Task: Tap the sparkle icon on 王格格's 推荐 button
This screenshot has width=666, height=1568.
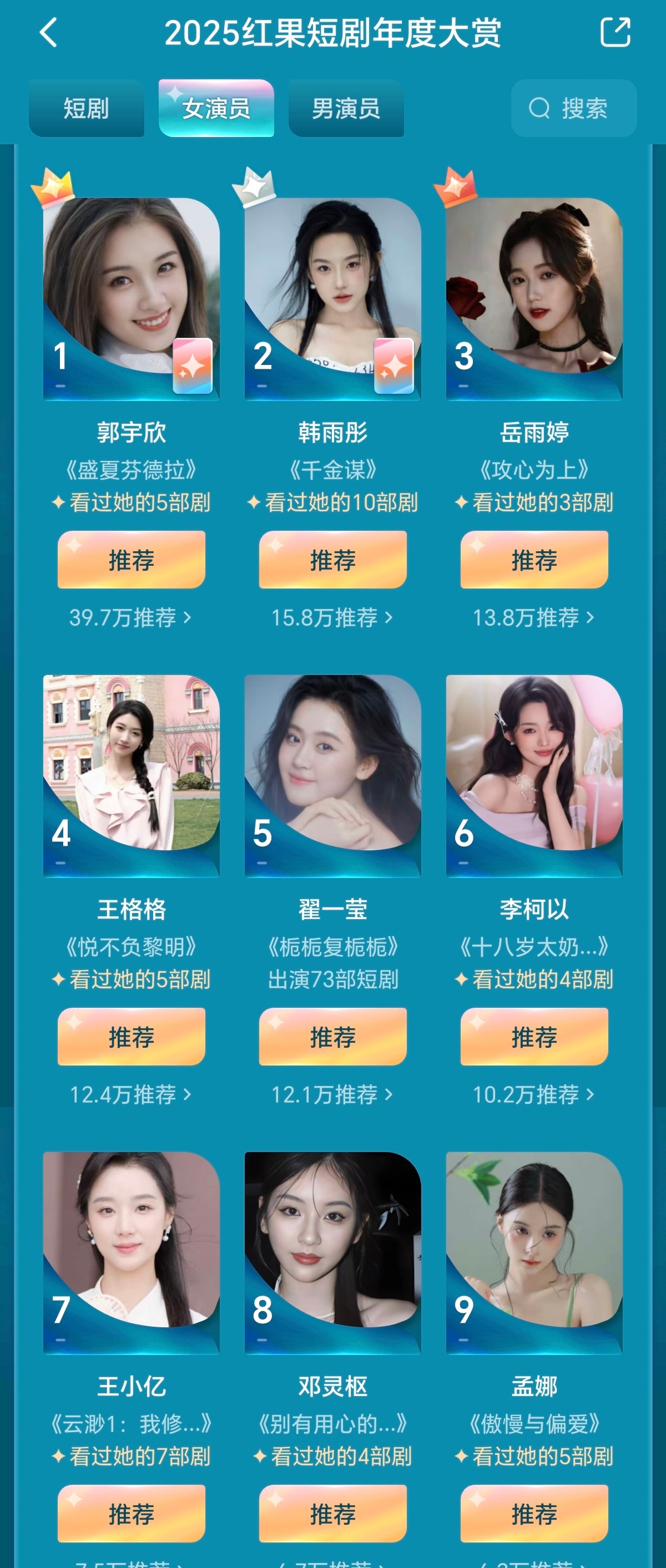Action: click(x=74, y=1023)
